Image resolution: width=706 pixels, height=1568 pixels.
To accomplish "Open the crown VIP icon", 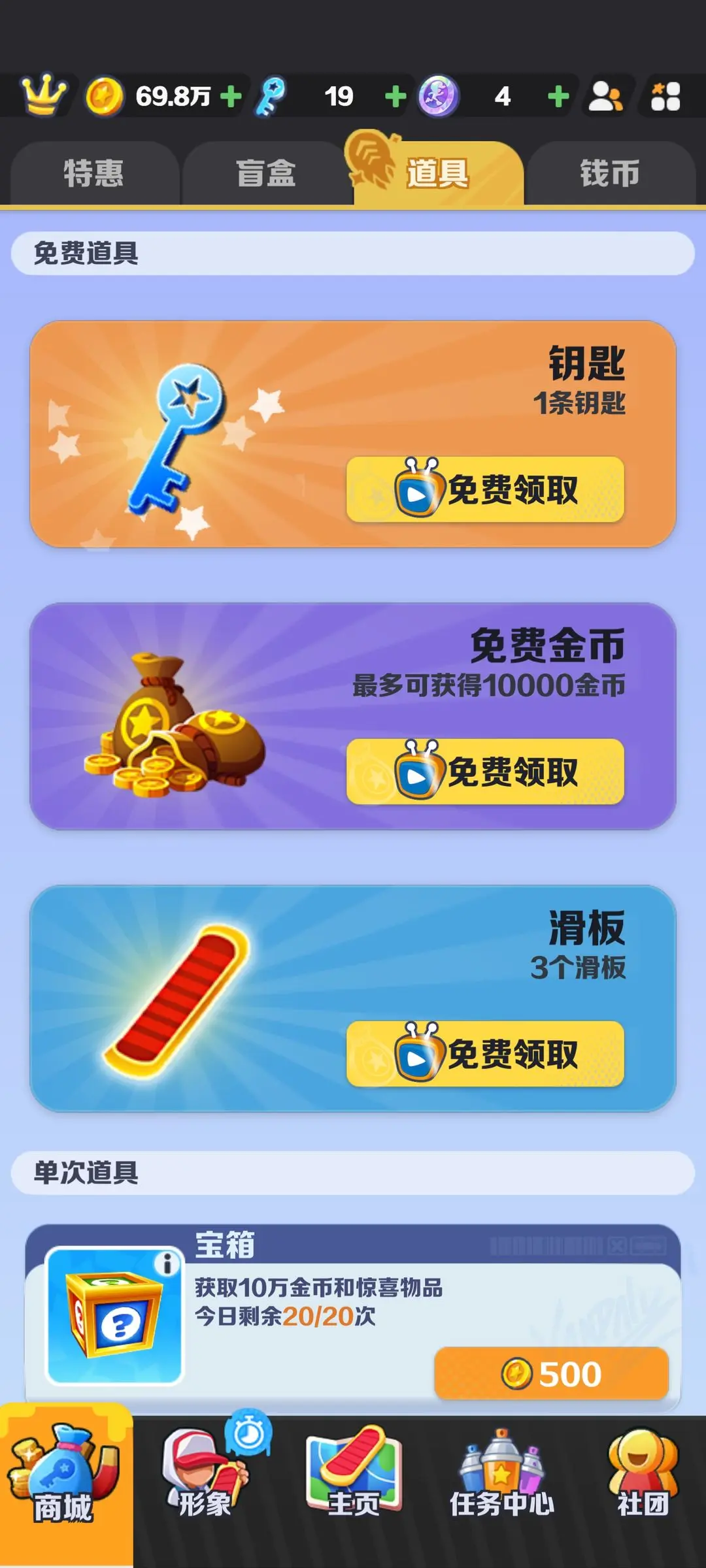I will click(43, 95).
